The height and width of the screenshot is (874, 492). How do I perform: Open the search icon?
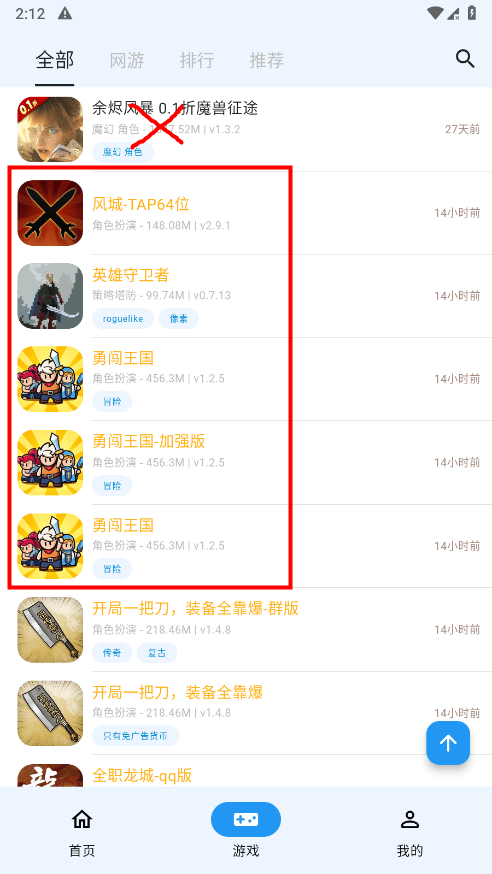(x=465, y=59)
